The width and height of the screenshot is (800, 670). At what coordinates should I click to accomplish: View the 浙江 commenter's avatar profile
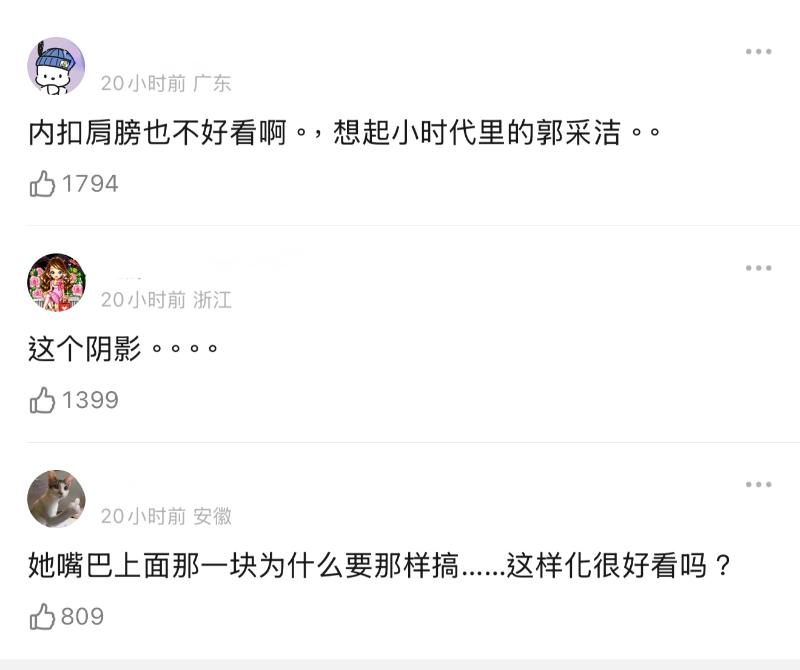56,283
